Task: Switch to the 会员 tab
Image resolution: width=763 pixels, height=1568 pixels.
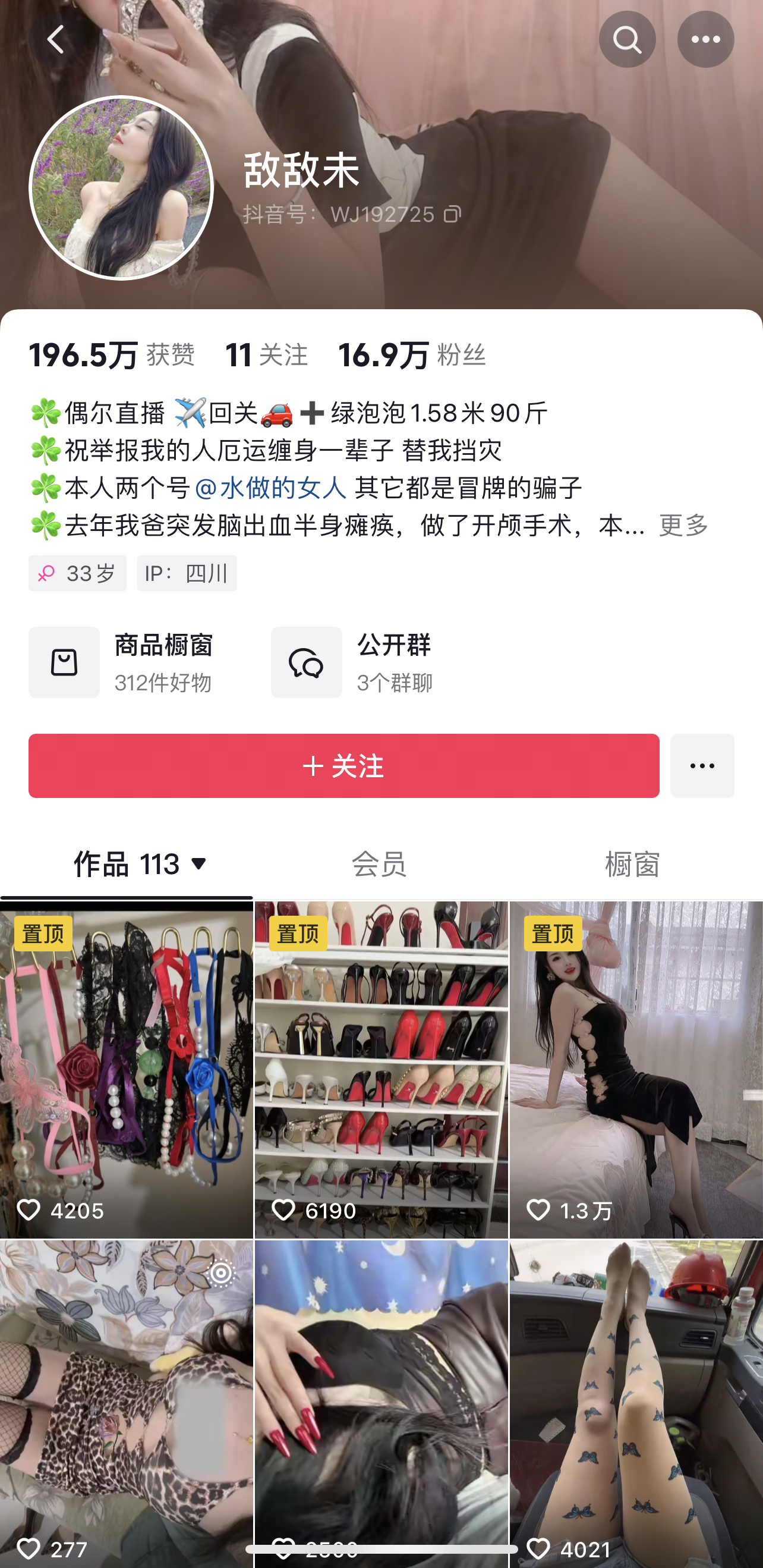Action: (379, 865)
